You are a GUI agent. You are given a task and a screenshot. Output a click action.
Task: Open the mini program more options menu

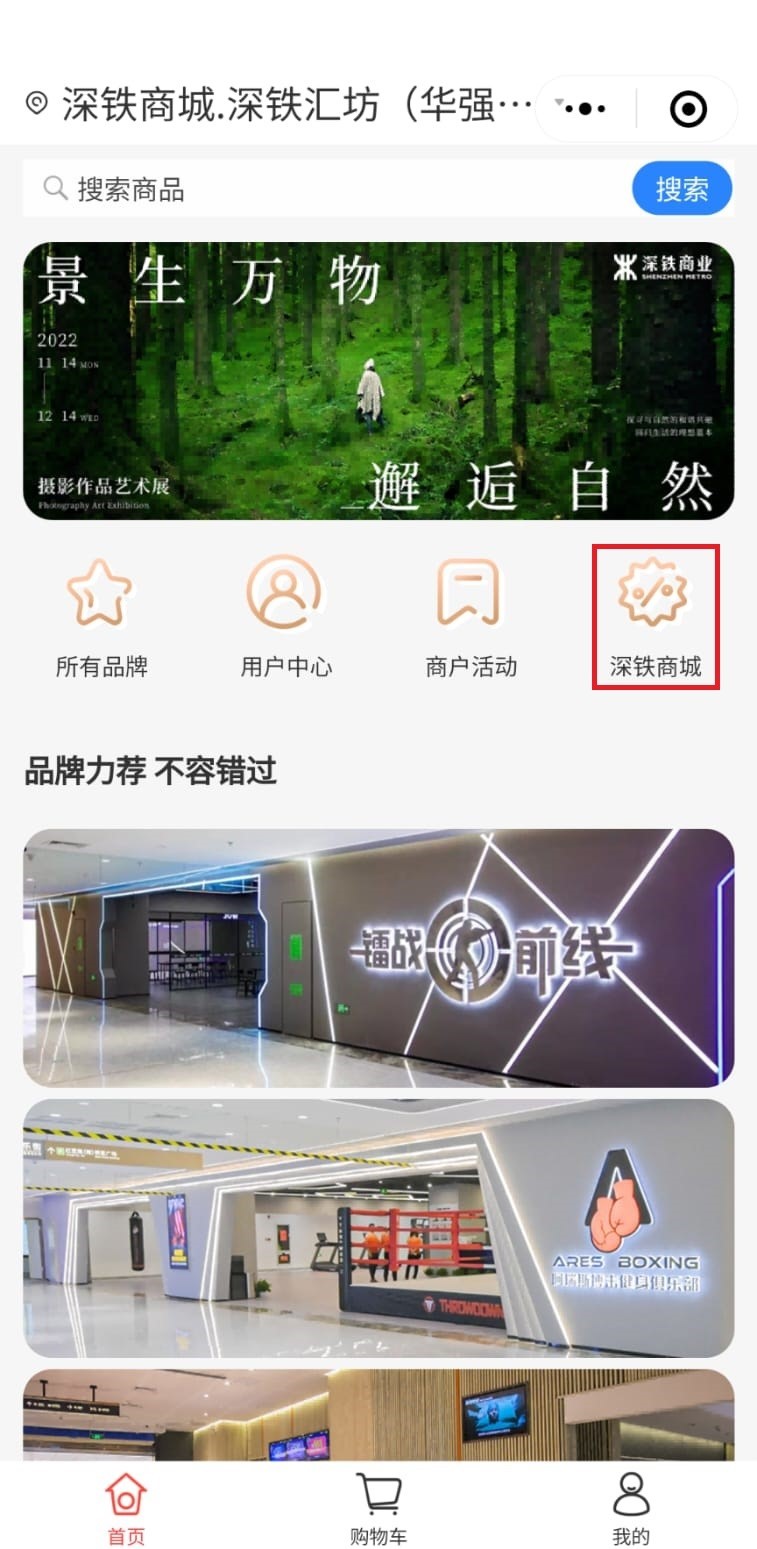point(585,108)
